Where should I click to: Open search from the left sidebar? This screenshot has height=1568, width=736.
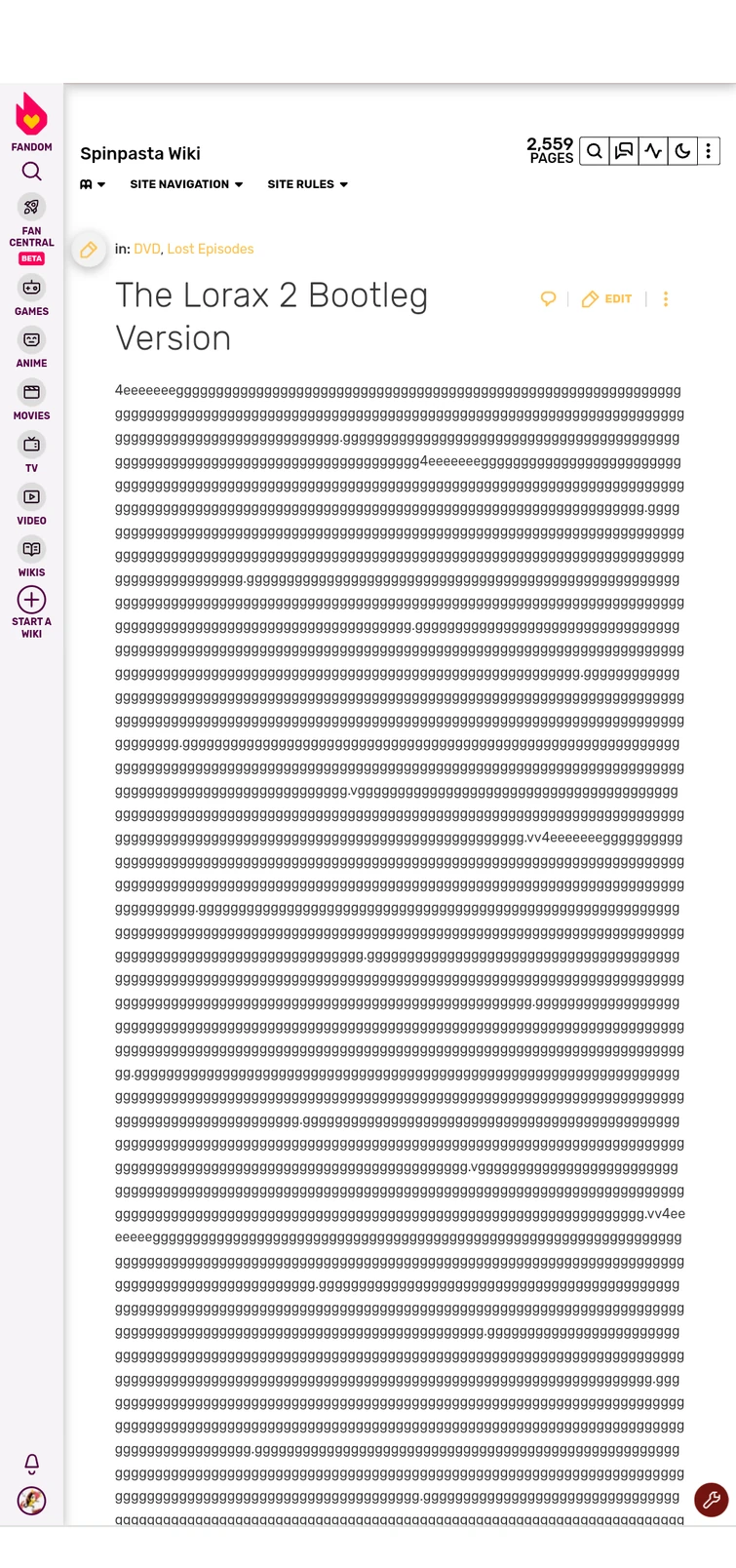pos(31,172)
